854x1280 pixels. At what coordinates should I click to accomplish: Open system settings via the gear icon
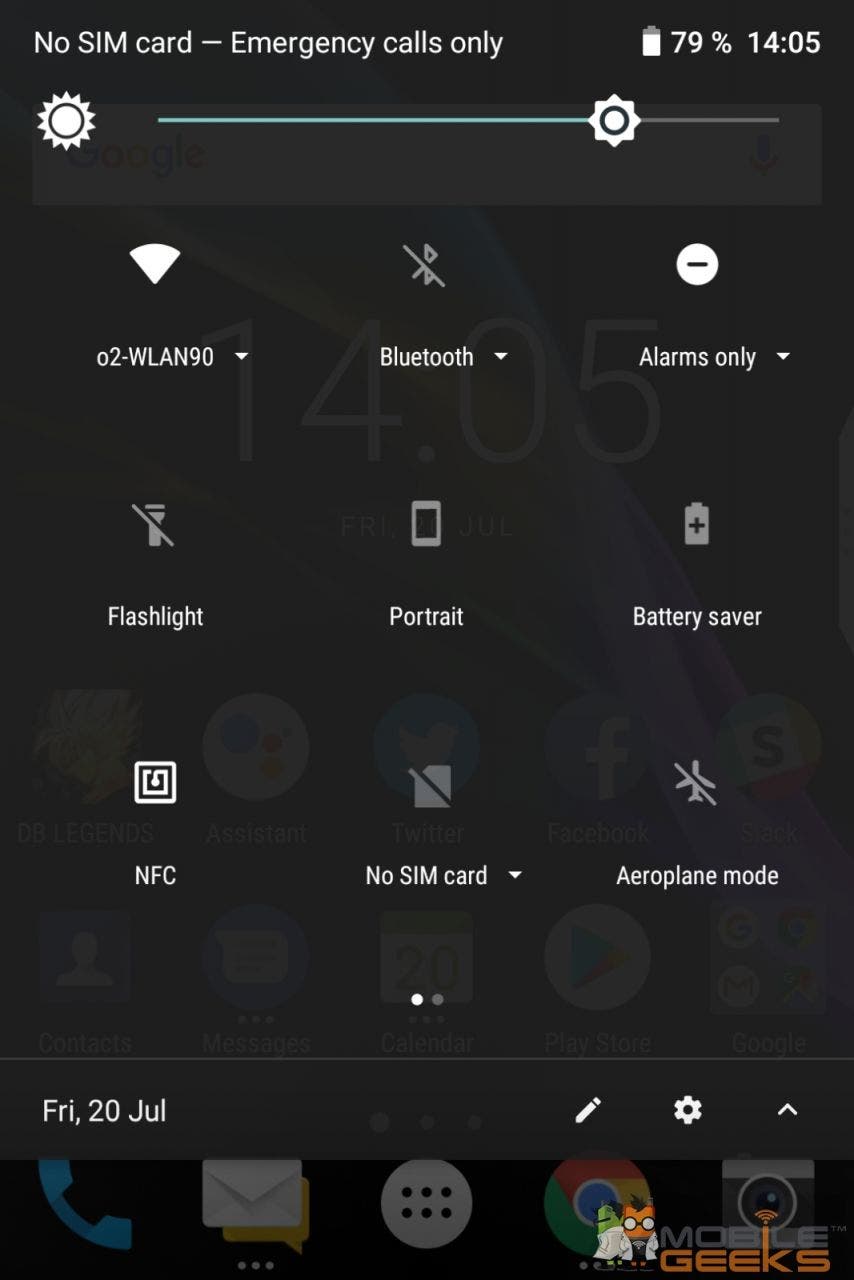tap(688, 1110)
